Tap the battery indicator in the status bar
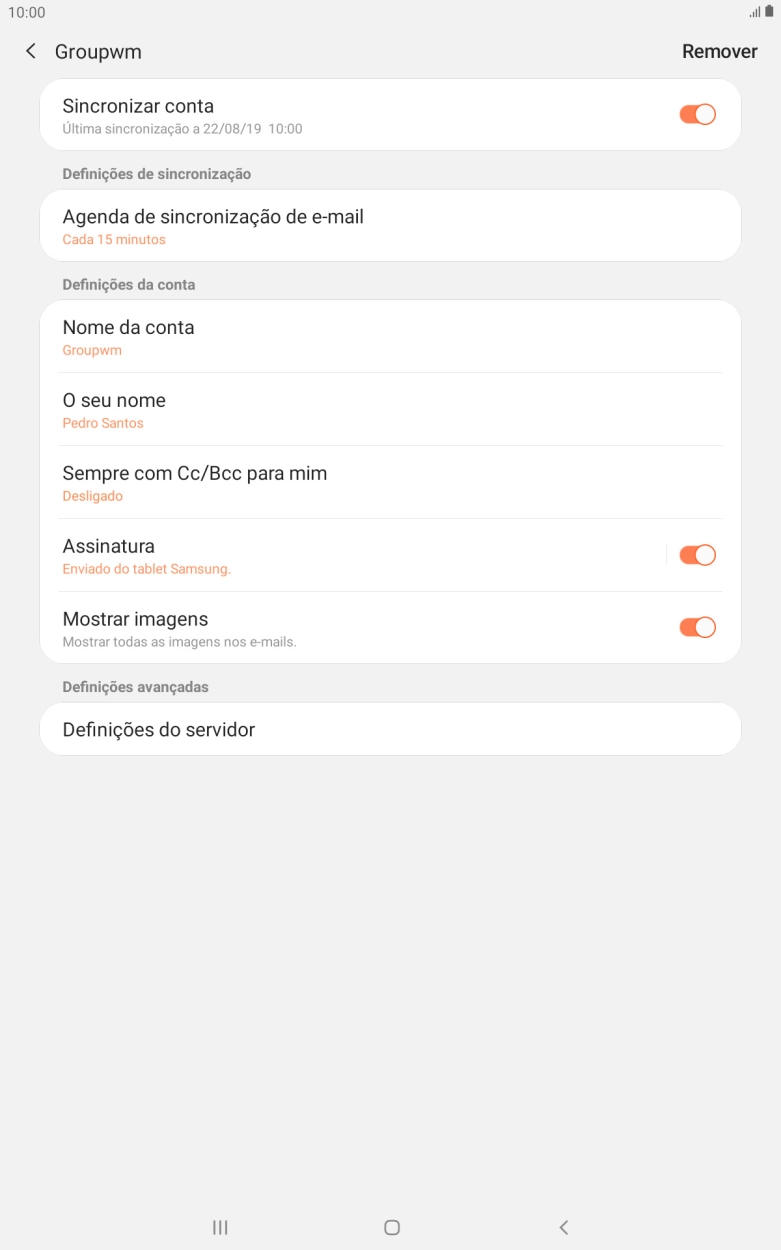The width and height of the screenshot is (781, 1250). coord(770,10)
